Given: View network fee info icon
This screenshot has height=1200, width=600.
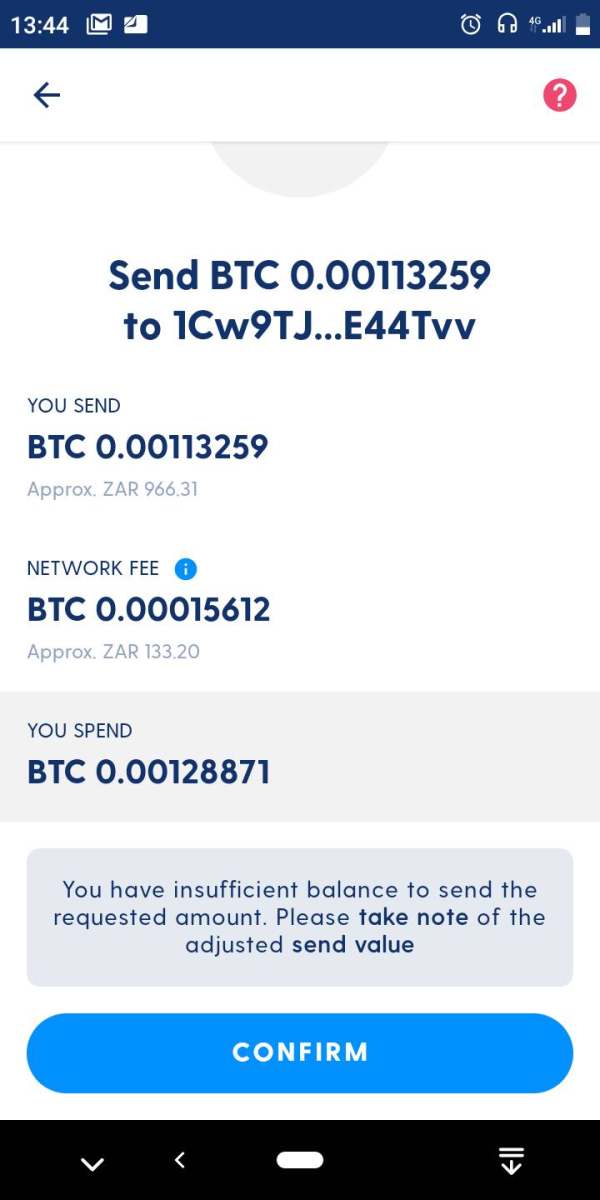Looking at the screenshot, I should click(185, 569).
